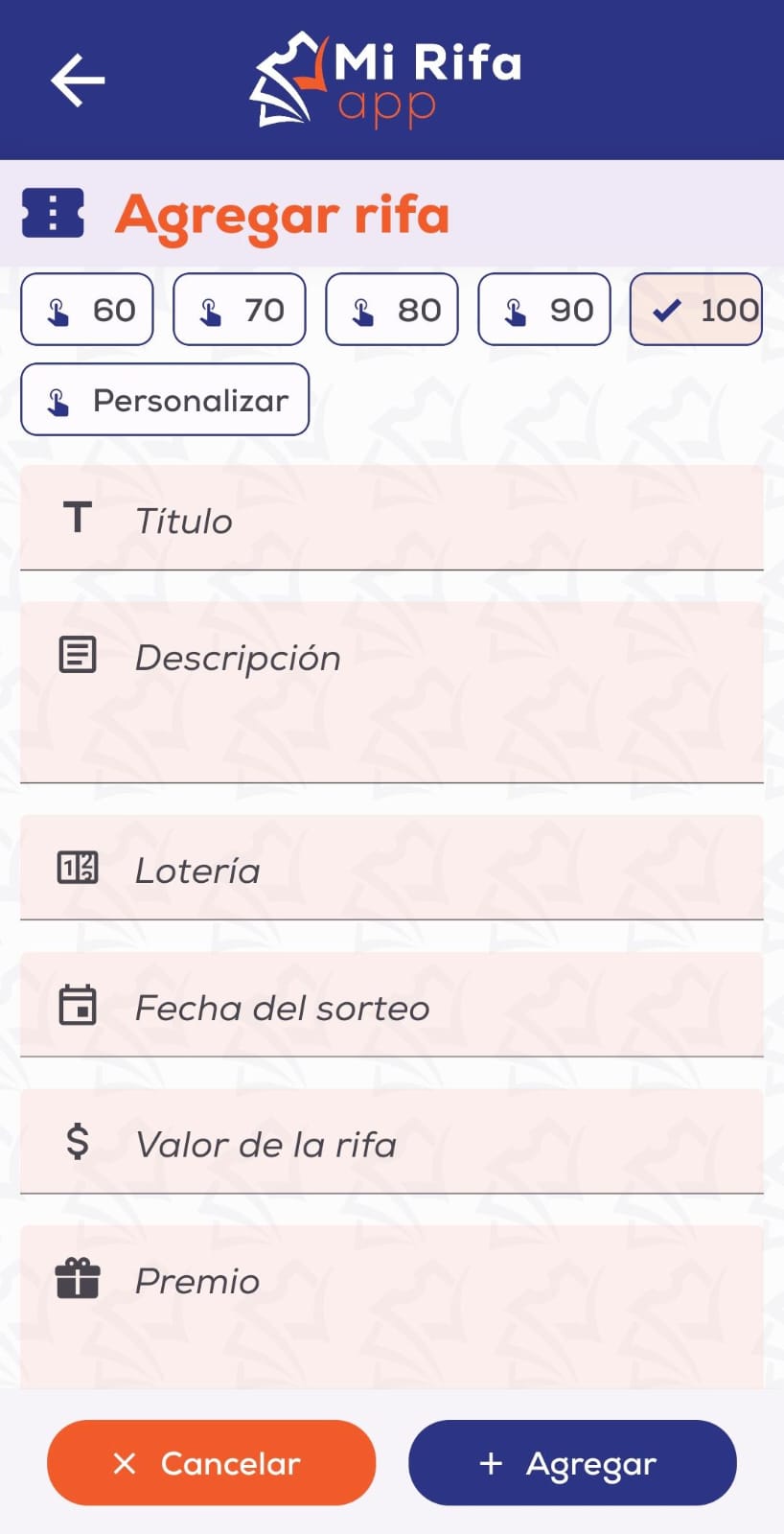Click the ticket icon next to Agregar rifa
This screenshot has height=1534, width=784.
53,213
